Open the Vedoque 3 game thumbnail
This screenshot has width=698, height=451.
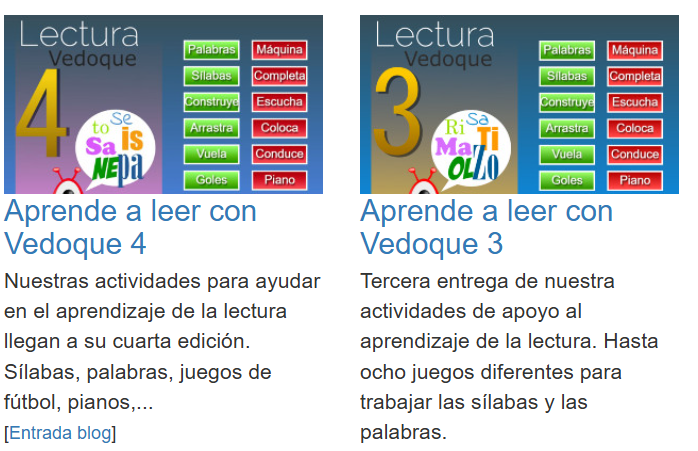(x=519, y=104)
